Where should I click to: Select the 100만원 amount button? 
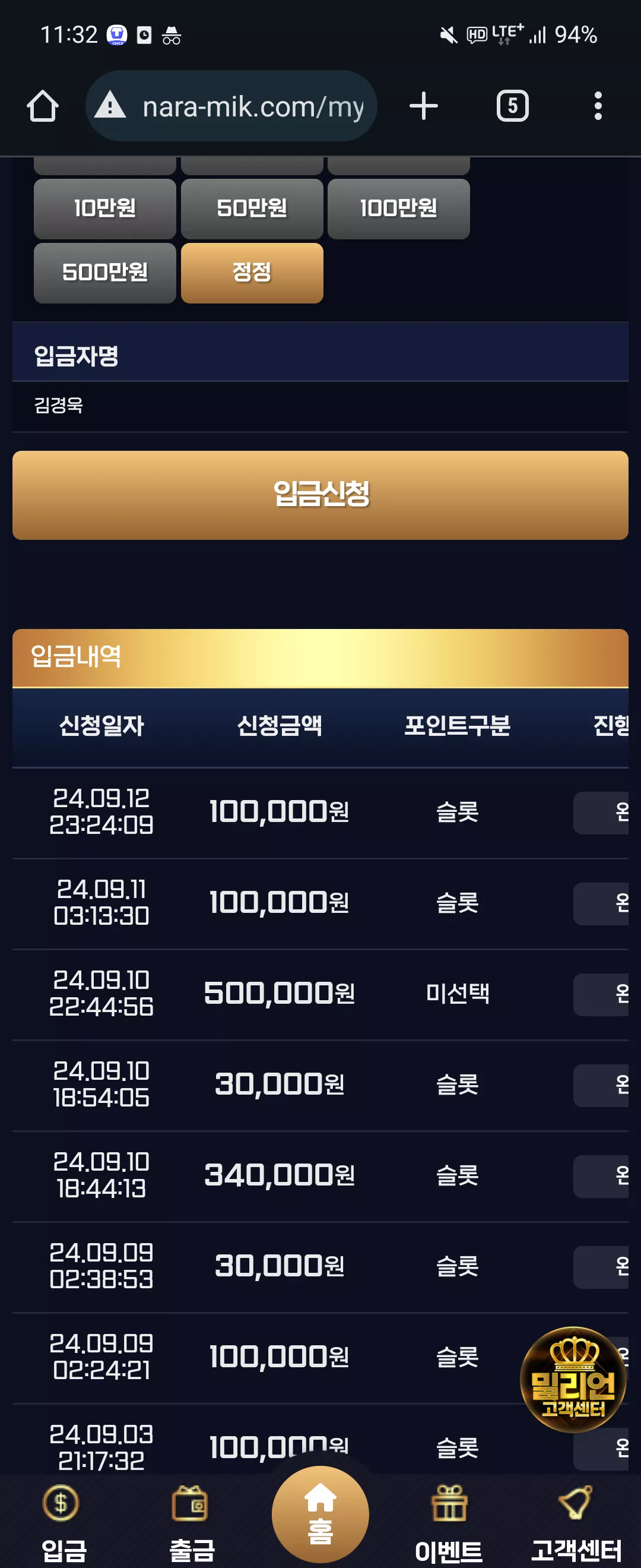pos(398,208)
